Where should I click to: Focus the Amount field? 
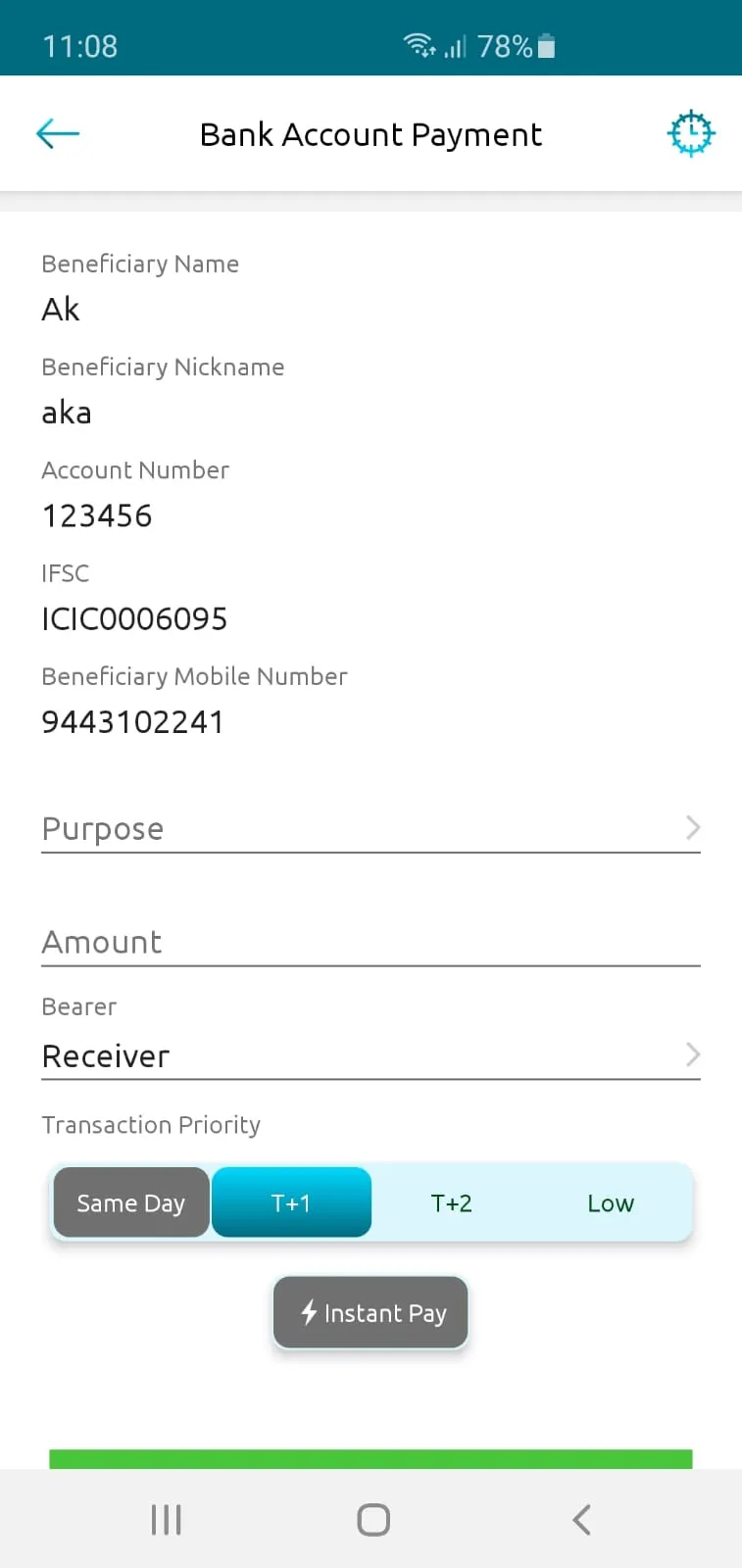click(371, 943)
